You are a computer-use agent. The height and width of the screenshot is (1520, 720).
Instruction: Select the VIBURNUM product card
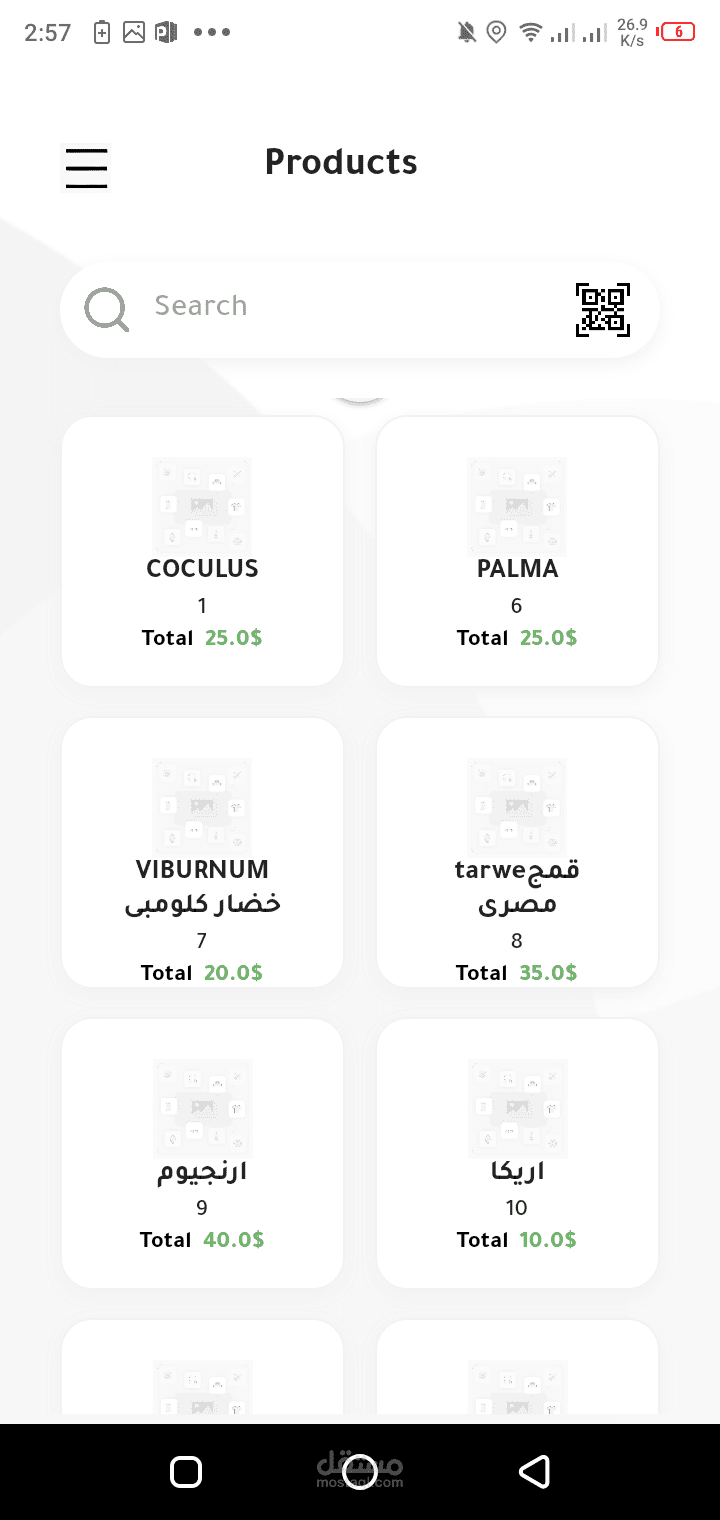click(x=203, y=852)
